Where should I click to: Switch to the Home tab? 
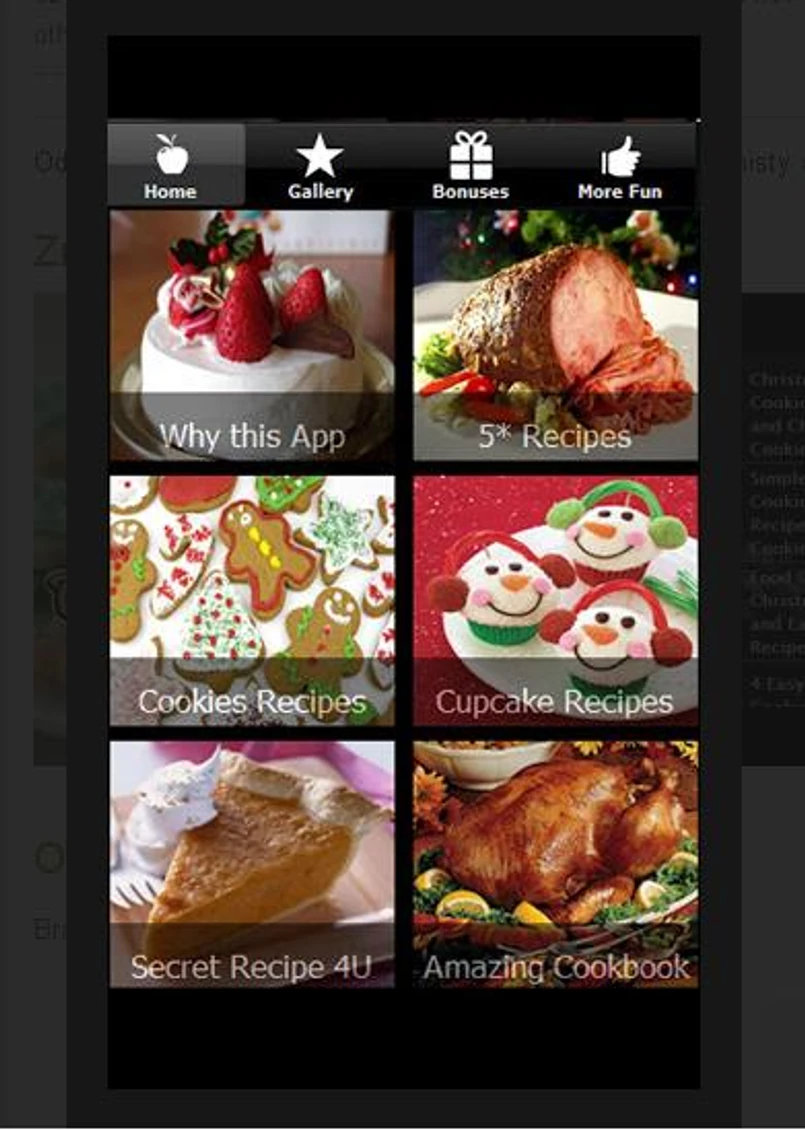tap(171, 166)
